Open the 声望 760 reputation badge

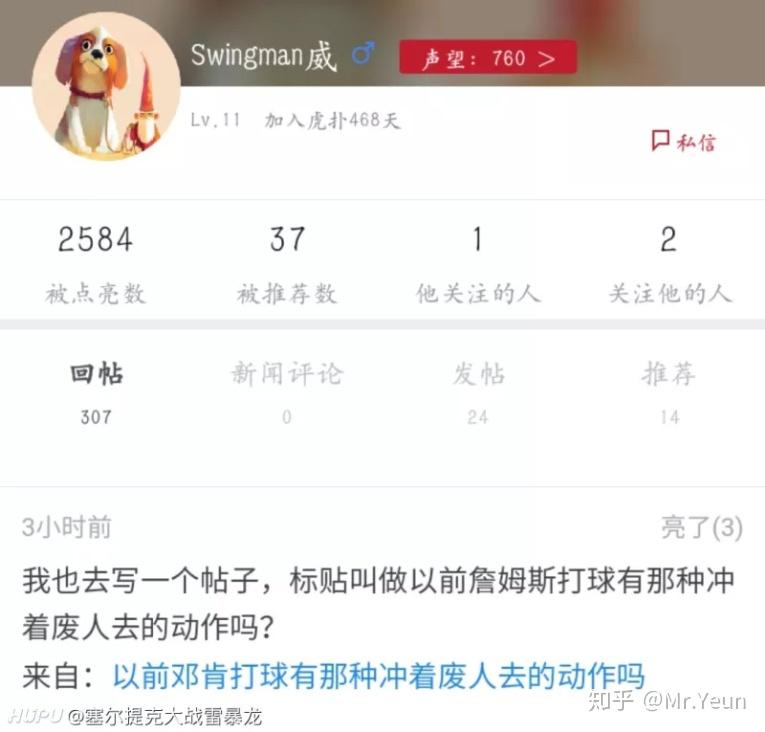(x=487, y=58)
